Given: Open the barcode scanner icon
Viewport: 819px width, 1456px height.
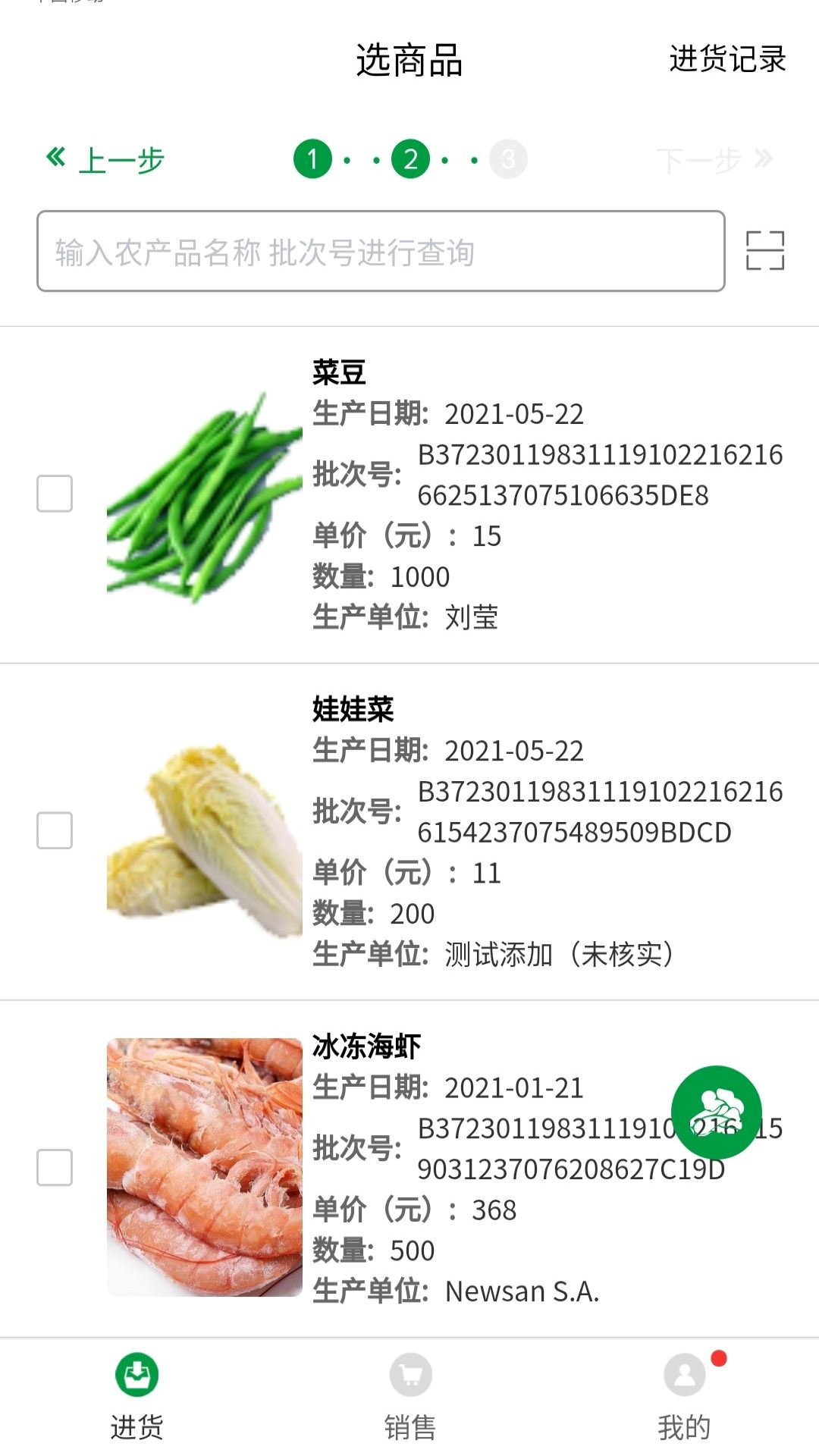Looking at the screenshot, I should [x=764, y=251].
